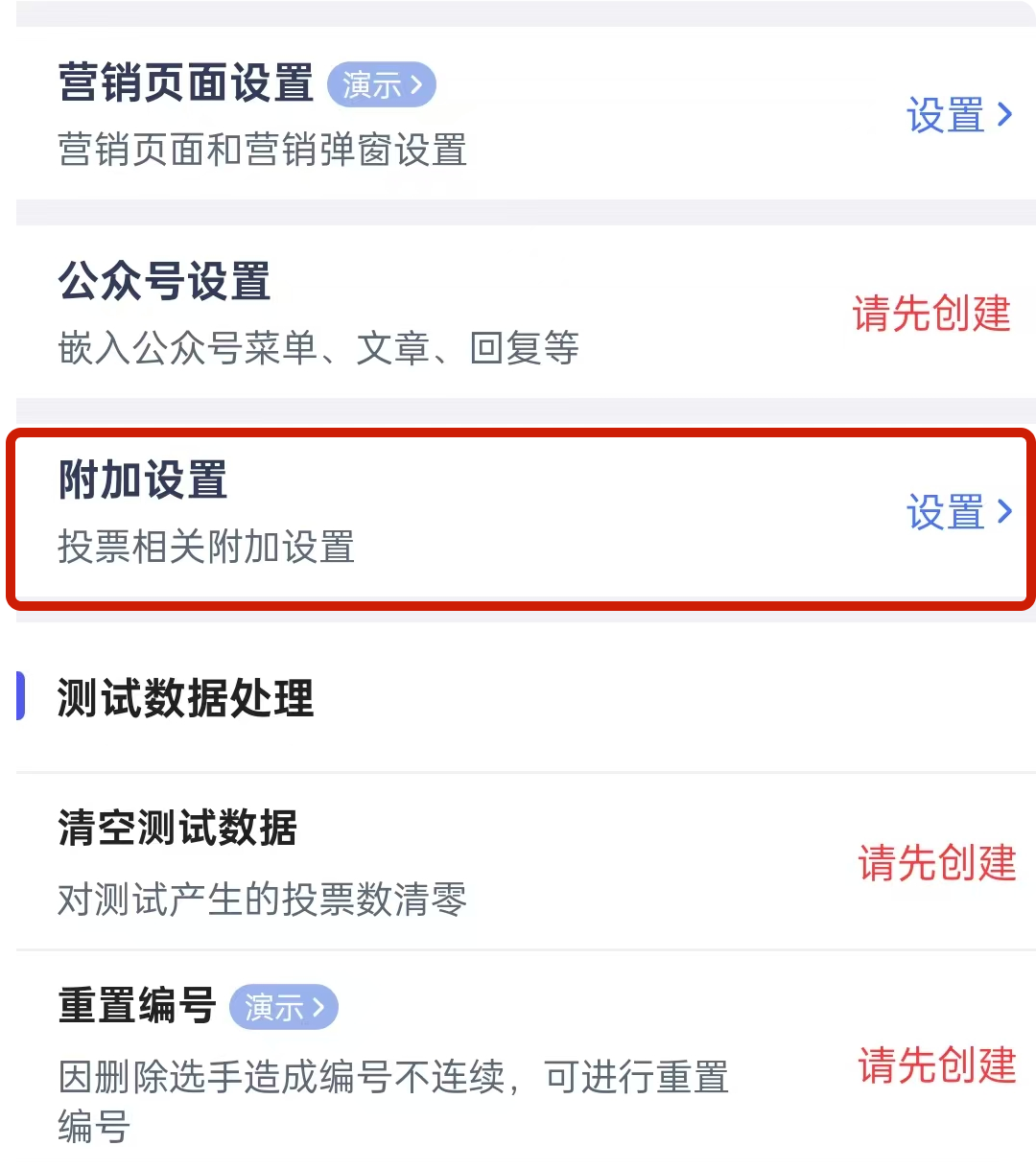1036x1169 pixels.
Task: View the 演示 demo for 重置编号
Action: pos(284,1007)
